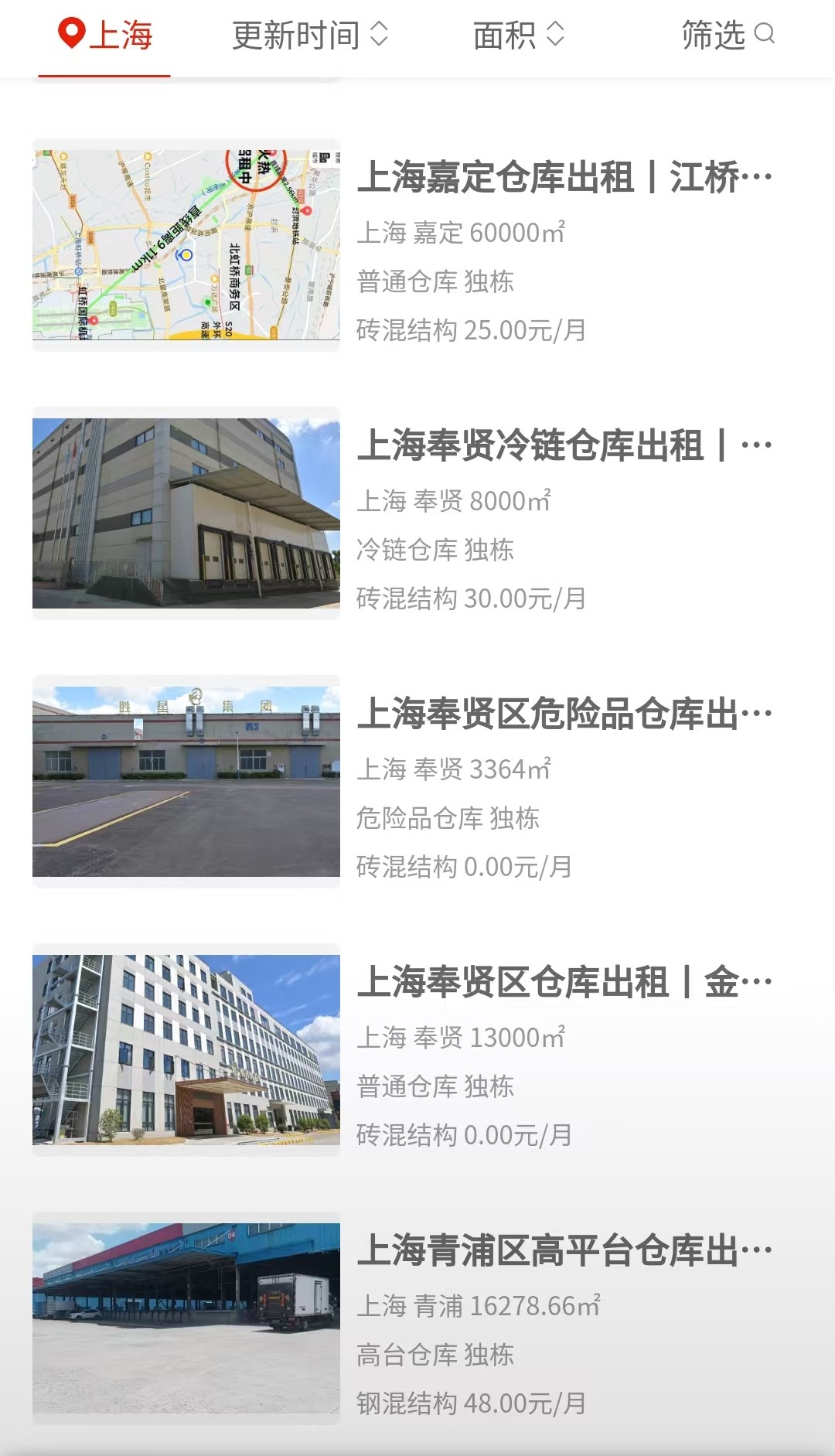Open the 上海青浦区高平台仓库 listing
The image size is (835, 1456).
(417, 1318)
